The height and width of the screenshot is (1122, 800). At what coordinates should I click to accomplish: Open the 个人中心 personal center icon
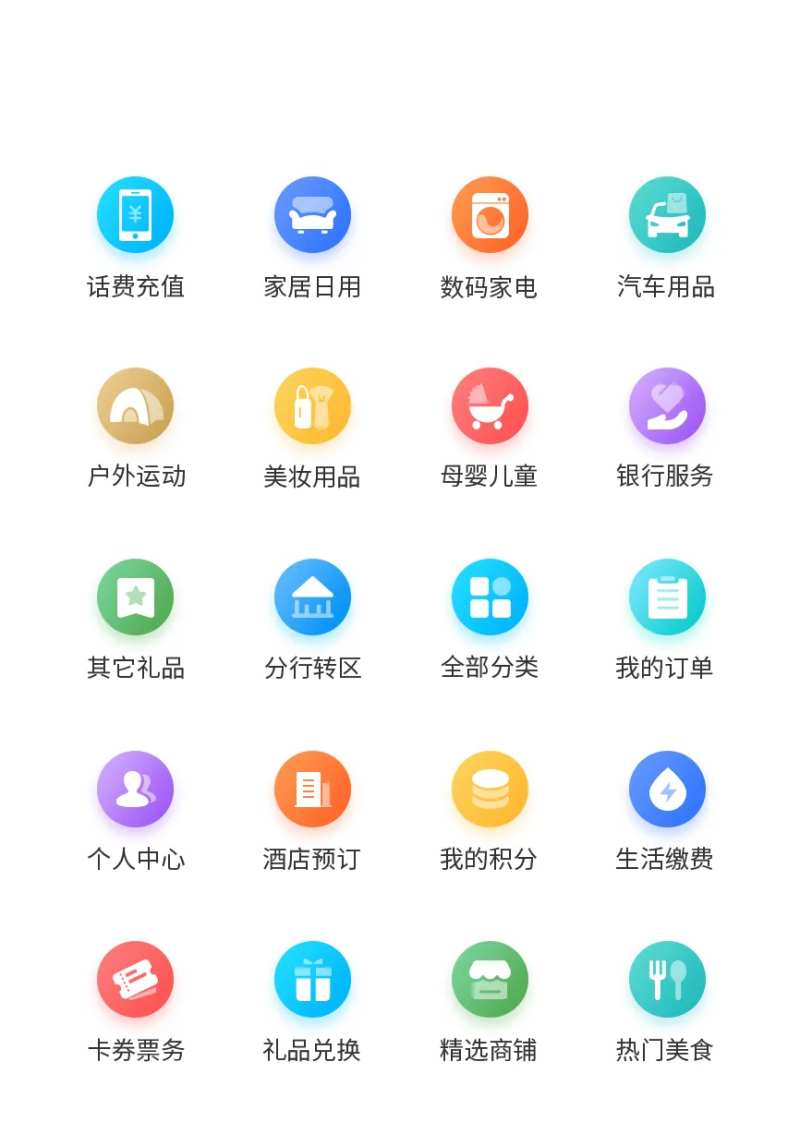(x=136, y=788)
